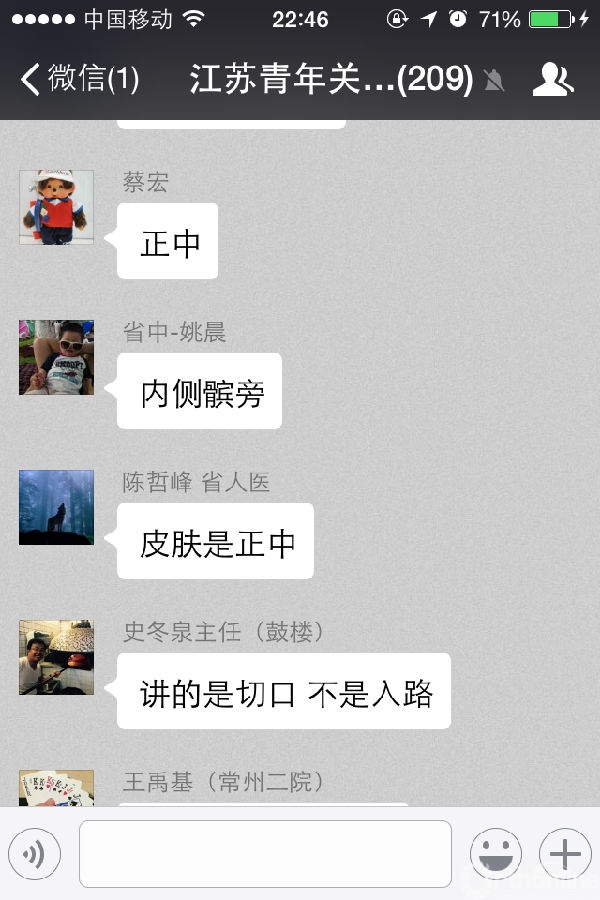Switch to voice message input
Viewport: 600px width, 900px height.
pos(35,854)
